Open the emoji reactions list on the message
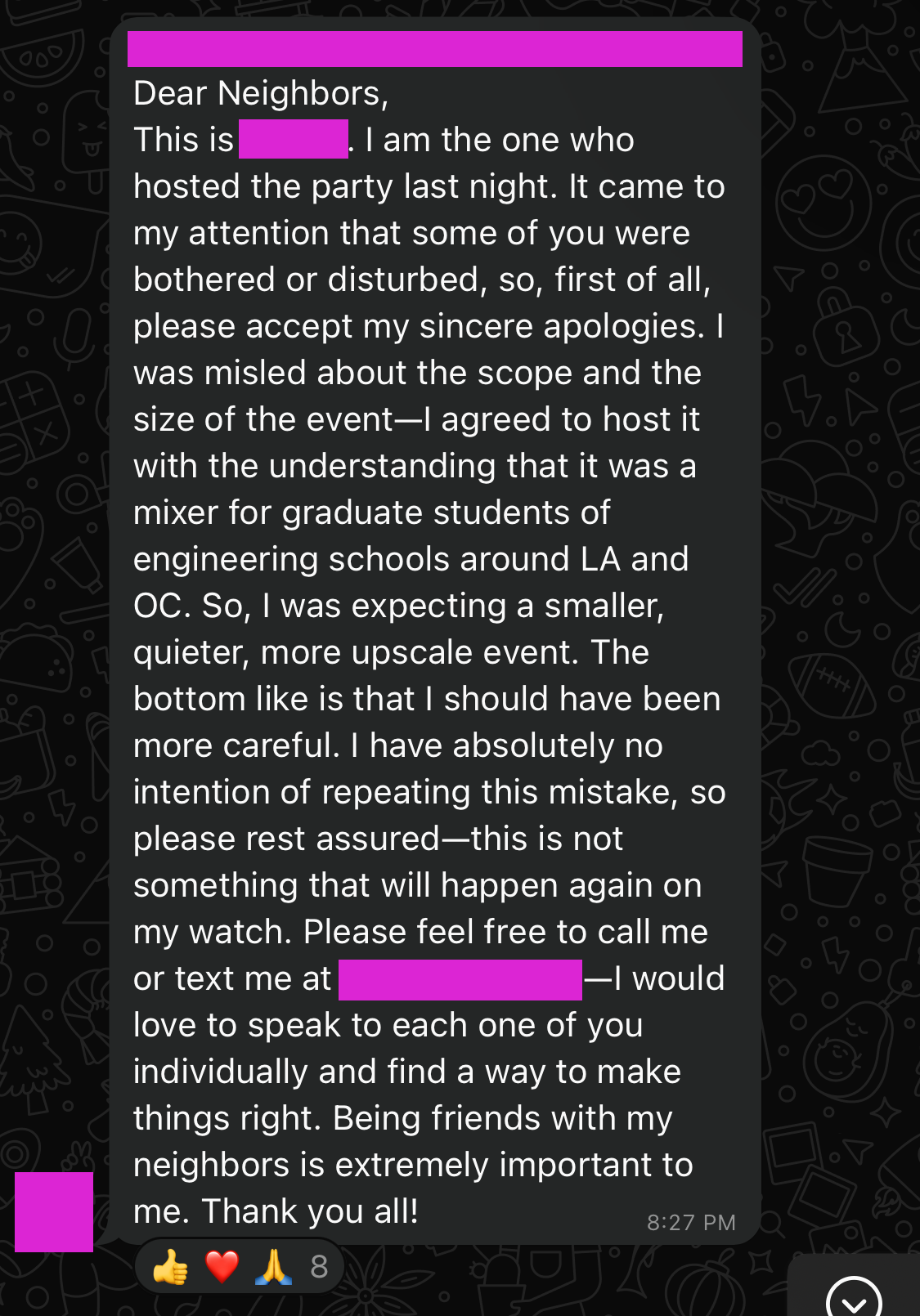The image size is (920, 1316). click(x=240, y=1267)
